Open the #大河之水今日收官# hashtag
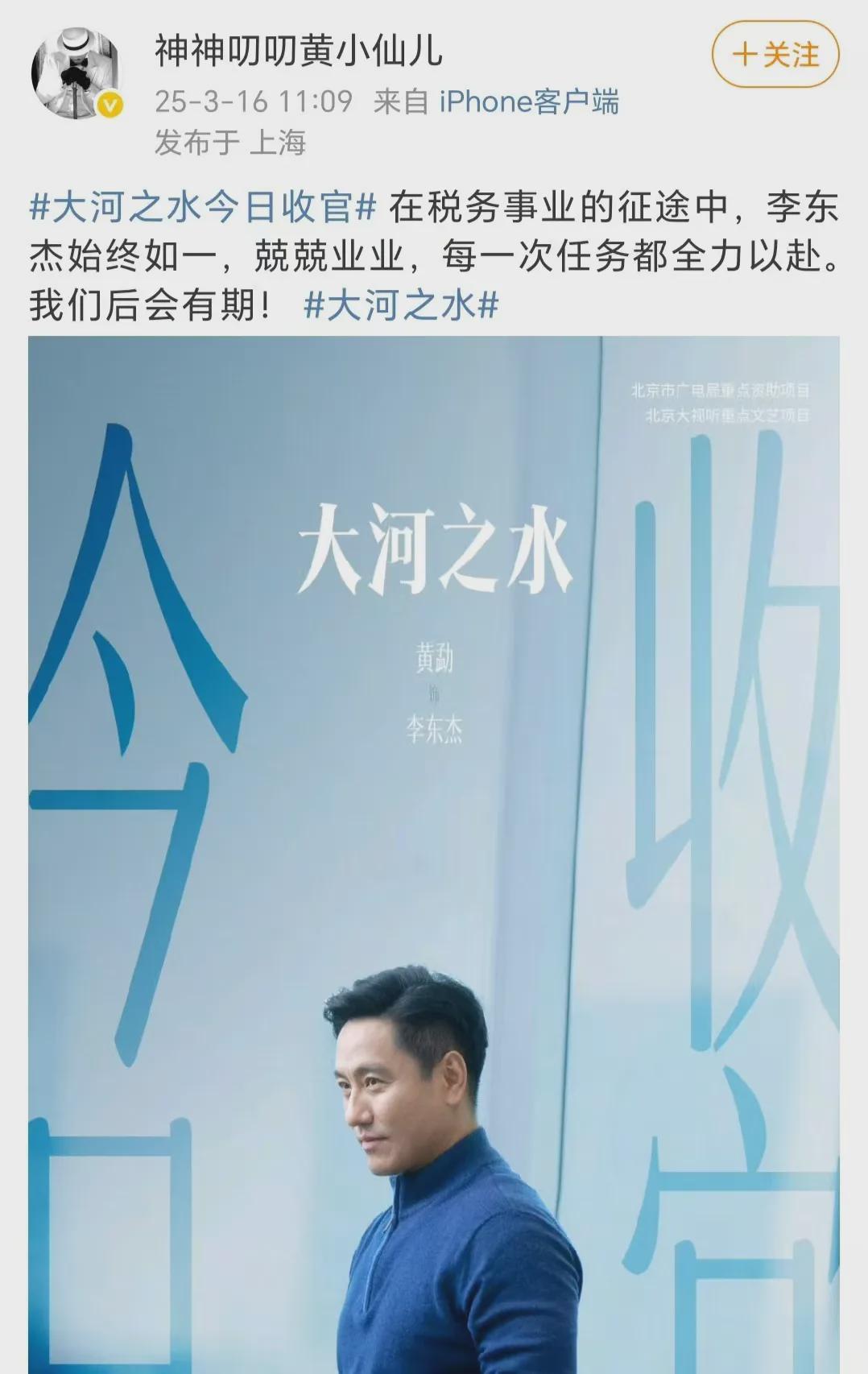The image size is (868, 1374). (203, 208)
